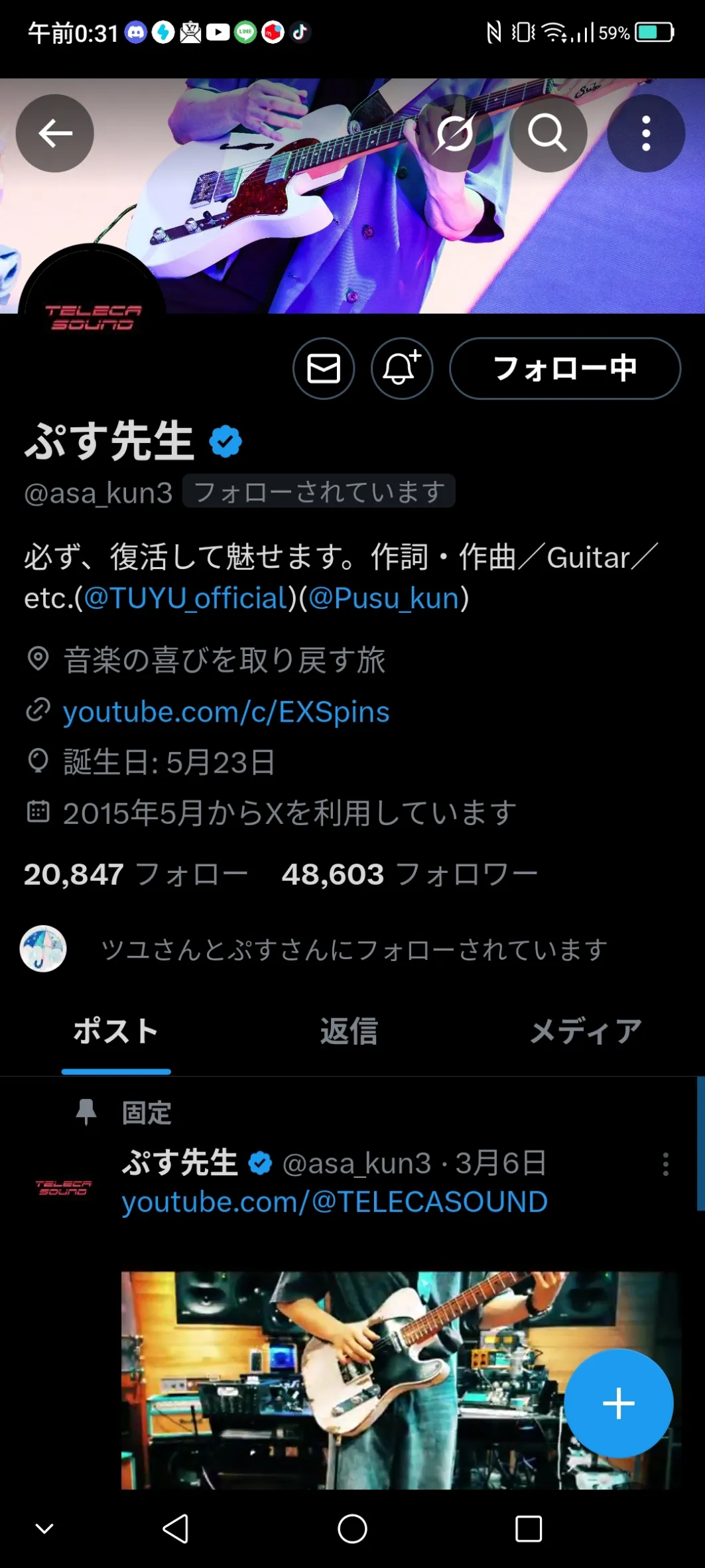Compose a new post
705x1568 pixels.
point(618,1404)
